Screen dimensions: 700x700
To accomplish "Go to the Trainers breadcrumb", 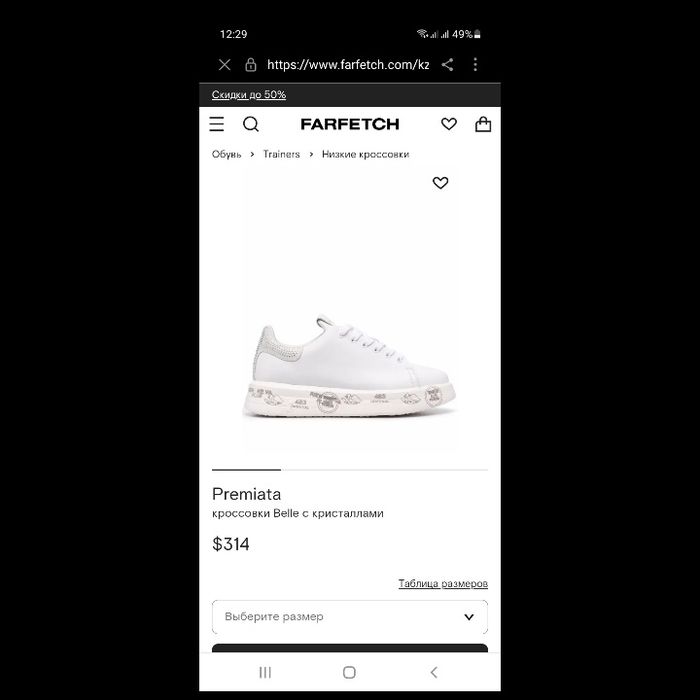I will click(x=281, y=154).
